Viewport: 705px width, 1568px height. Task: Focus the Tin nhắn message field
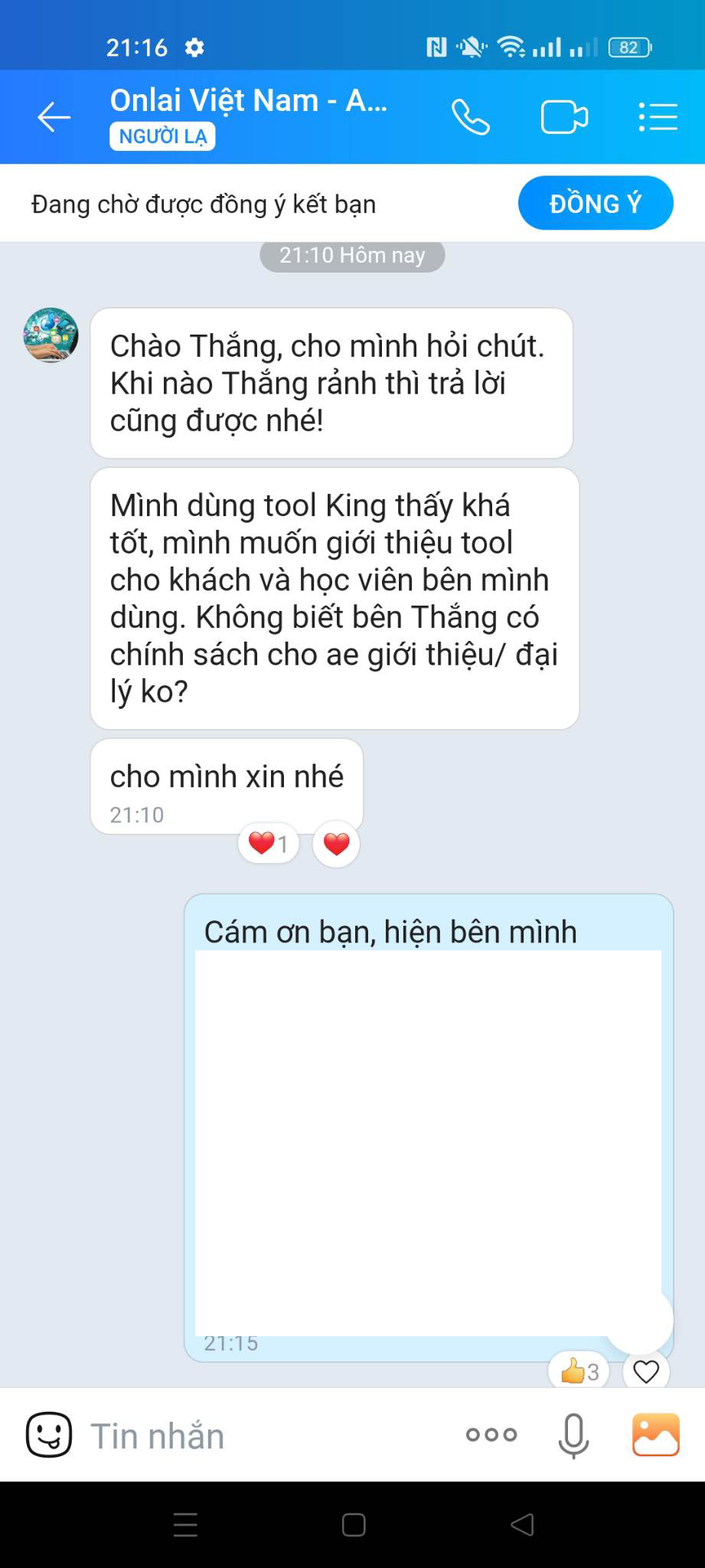(260, 1436)
